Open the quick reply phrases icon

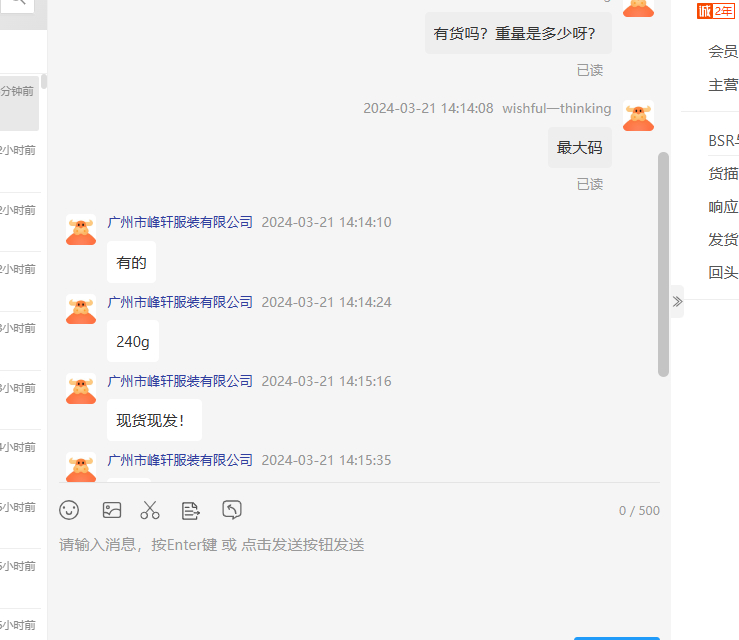(x=190, y=510)
